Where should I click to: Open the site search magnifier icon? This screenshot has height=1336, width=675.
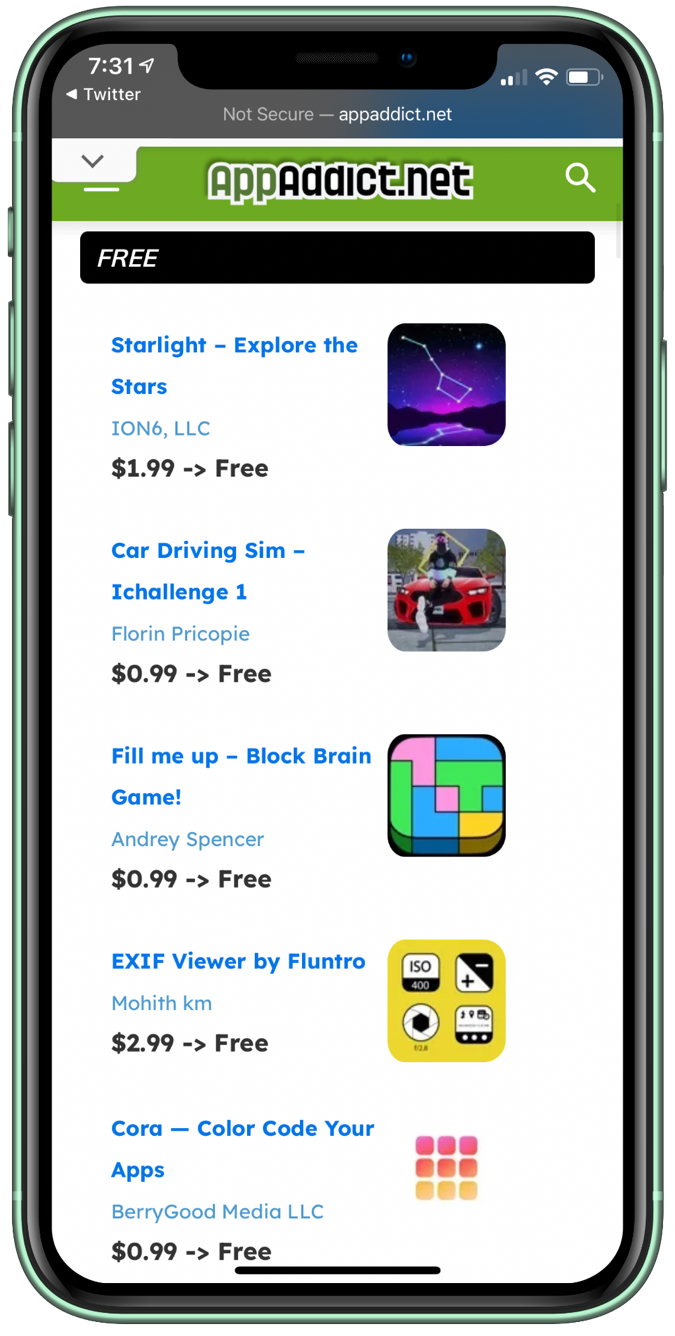(x=580, y=179)
